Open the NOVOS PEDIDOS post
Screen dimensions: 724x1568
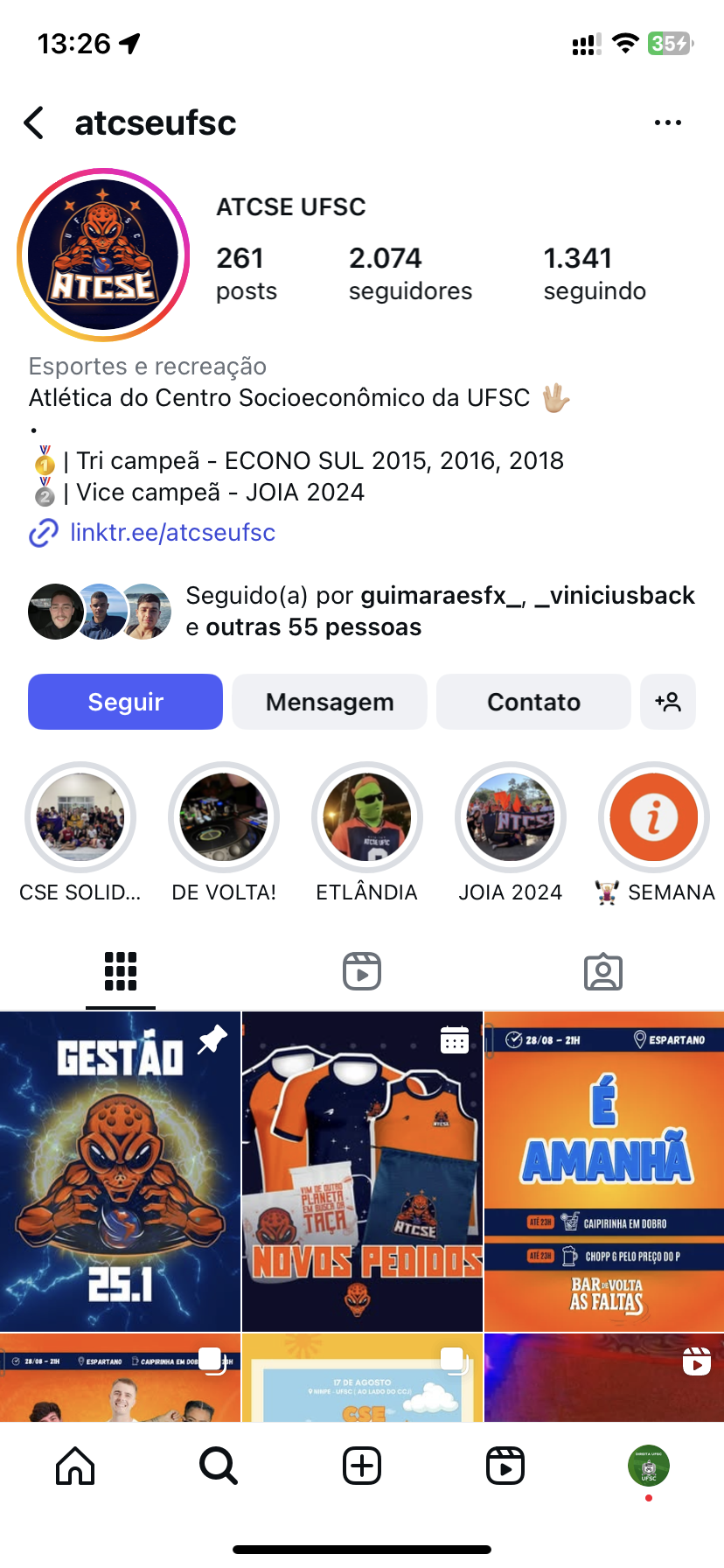pyautogui.click(x=362, y=1172)
